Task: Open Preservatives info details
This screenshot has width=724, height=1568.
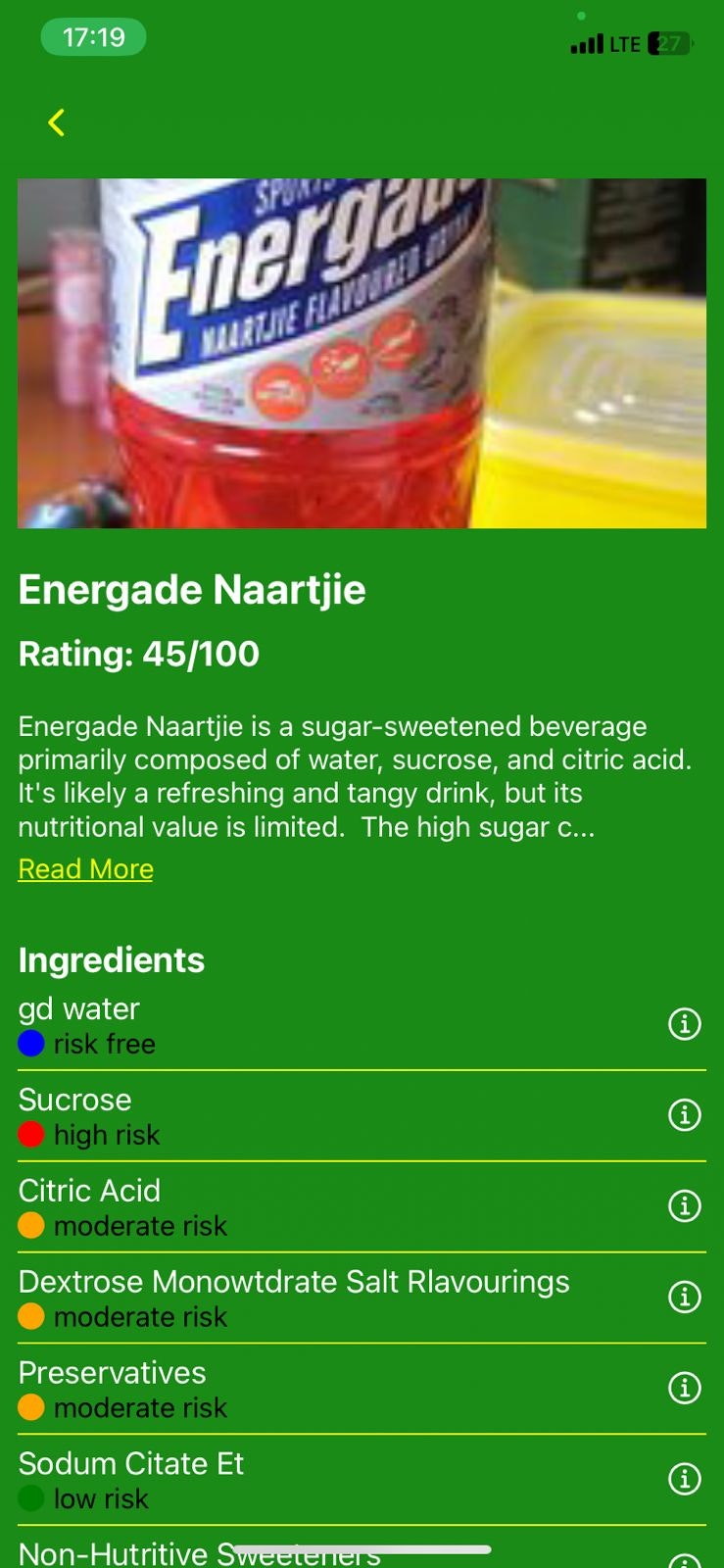Action: (684, 1388)
